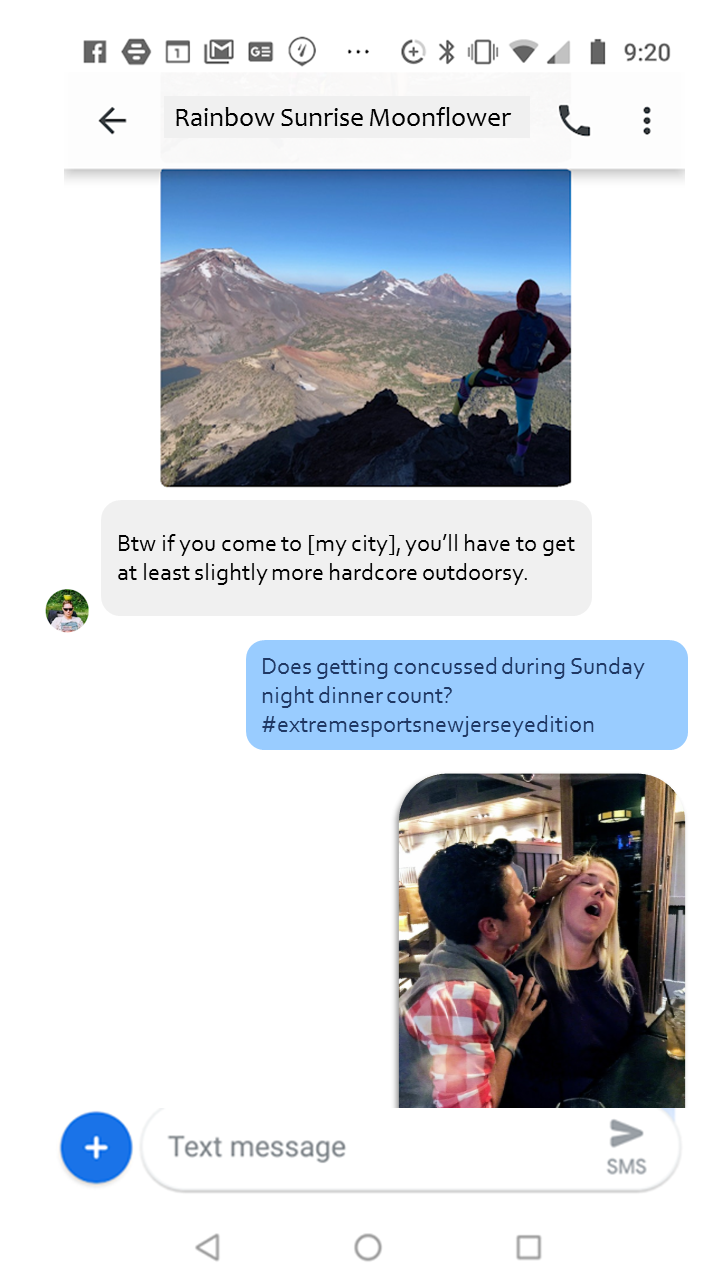720x1280 pixels.
Task: Send the message via SMS
Action: pos(626,1146)
